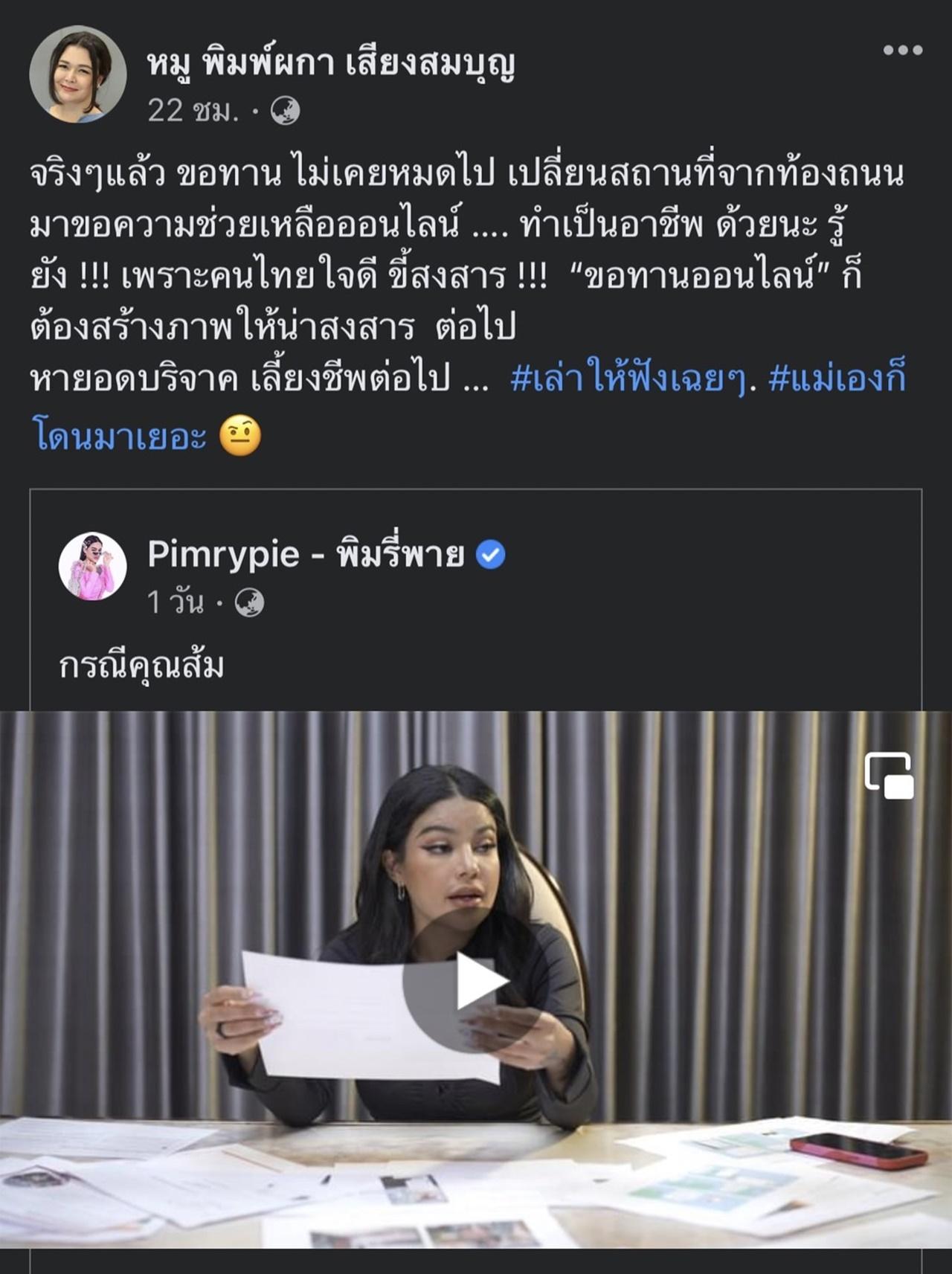Open Pimrypie's avatar on the shared post

click(92, 566)
